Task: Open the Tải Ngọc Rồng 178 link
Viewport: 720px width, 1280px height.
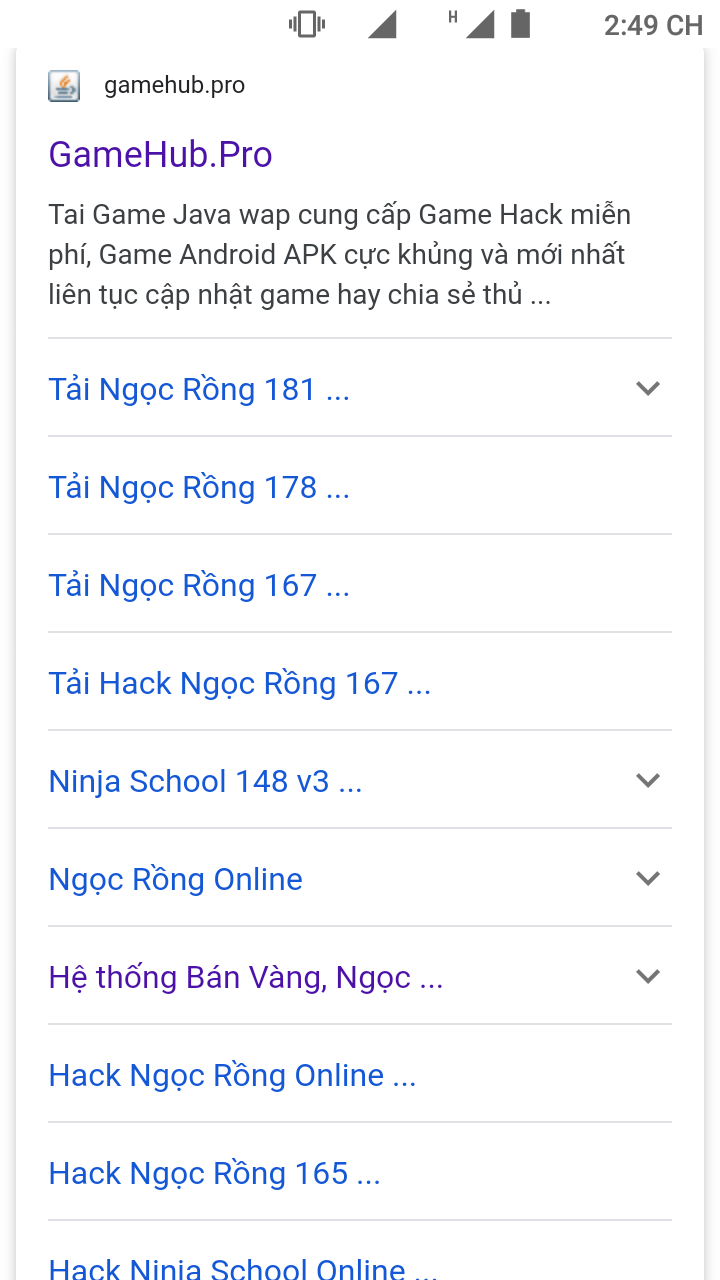Action: point(198,487)
